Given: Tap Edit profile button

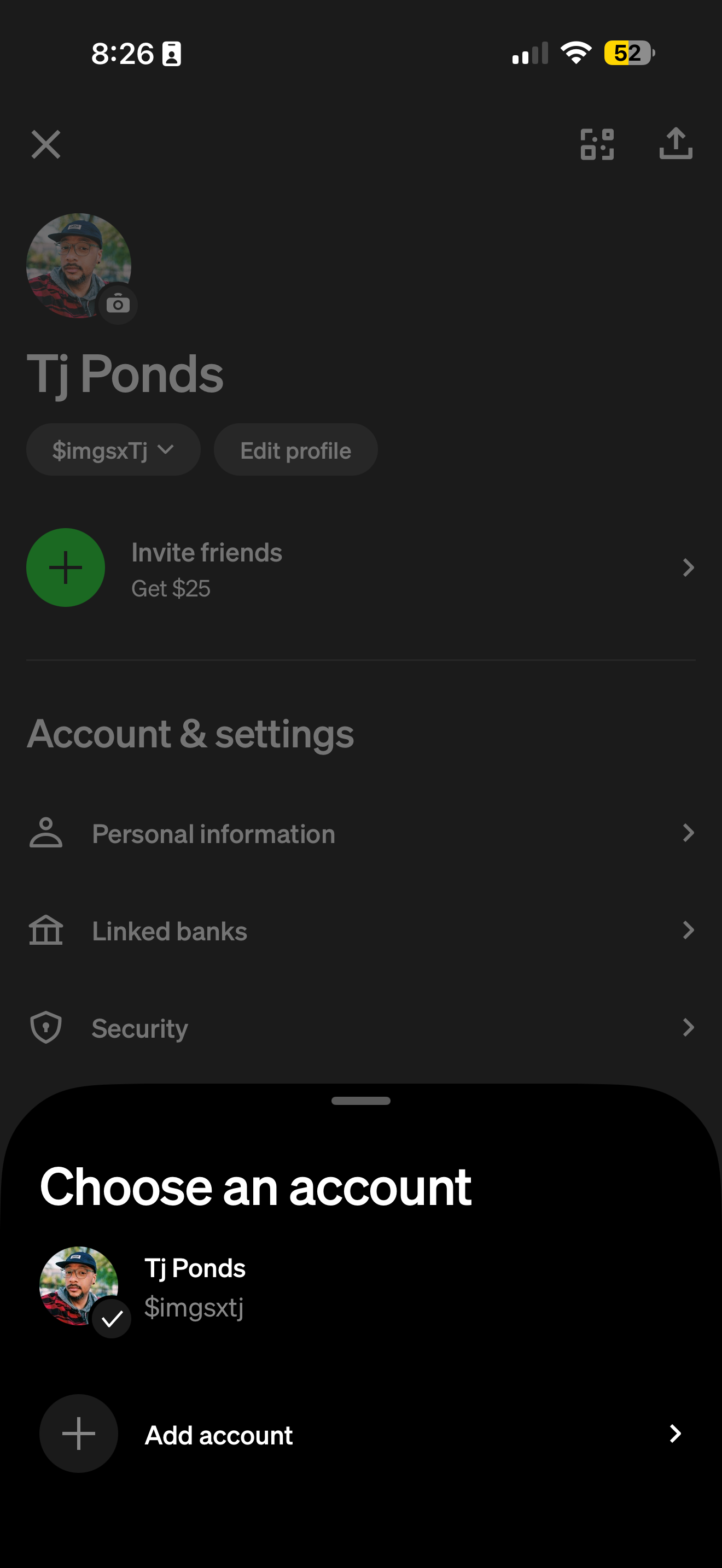Looking at the screenshot, I should (x=296, y=450).
